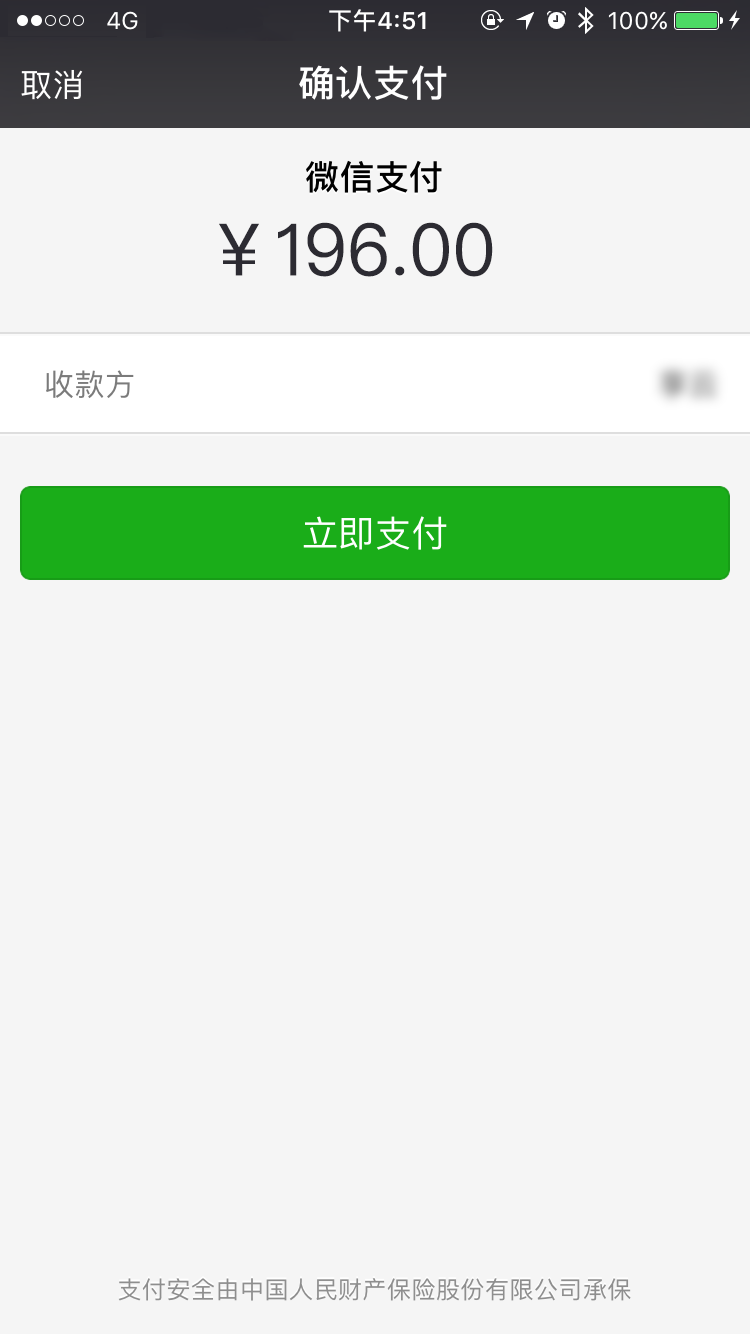
Task: Tap 取消 to cancel the payment
Action: tap(52, 85)
